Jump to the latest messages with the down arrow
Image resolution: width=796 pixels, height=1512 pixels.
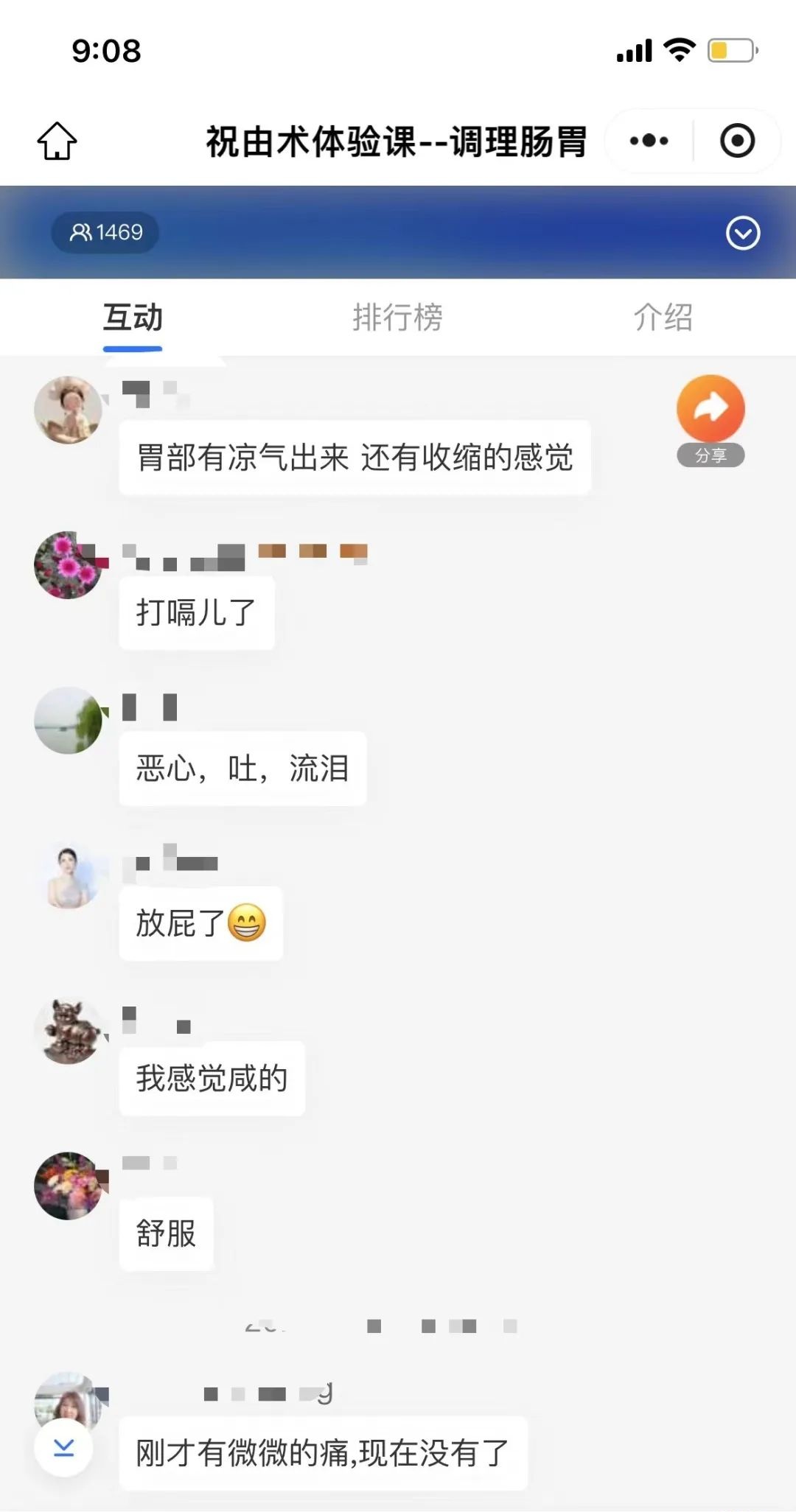click(x=64, y=1448)
